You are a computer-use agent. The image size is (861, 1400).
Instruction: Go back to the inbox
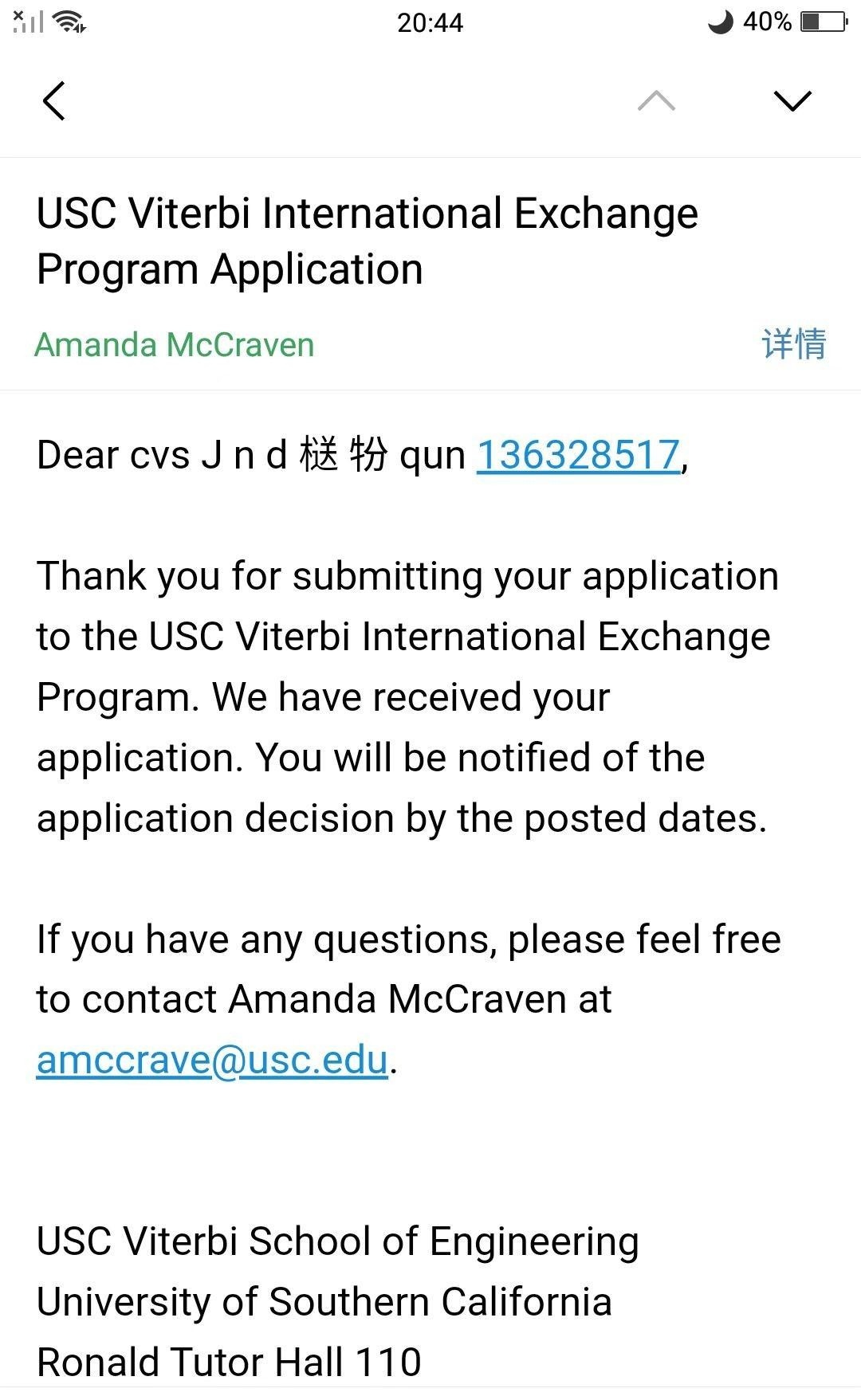pyautogui.click(x=54, y=101)
